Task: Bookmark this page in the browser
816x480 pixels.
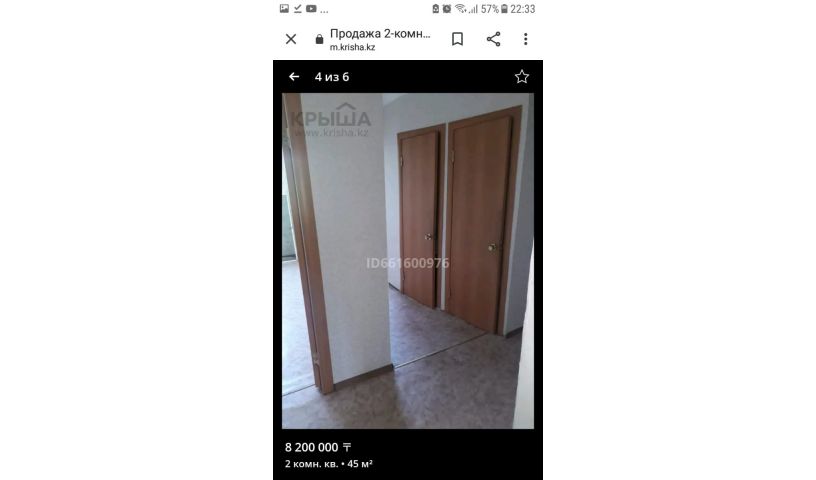Action: click(x=457, y=39)
